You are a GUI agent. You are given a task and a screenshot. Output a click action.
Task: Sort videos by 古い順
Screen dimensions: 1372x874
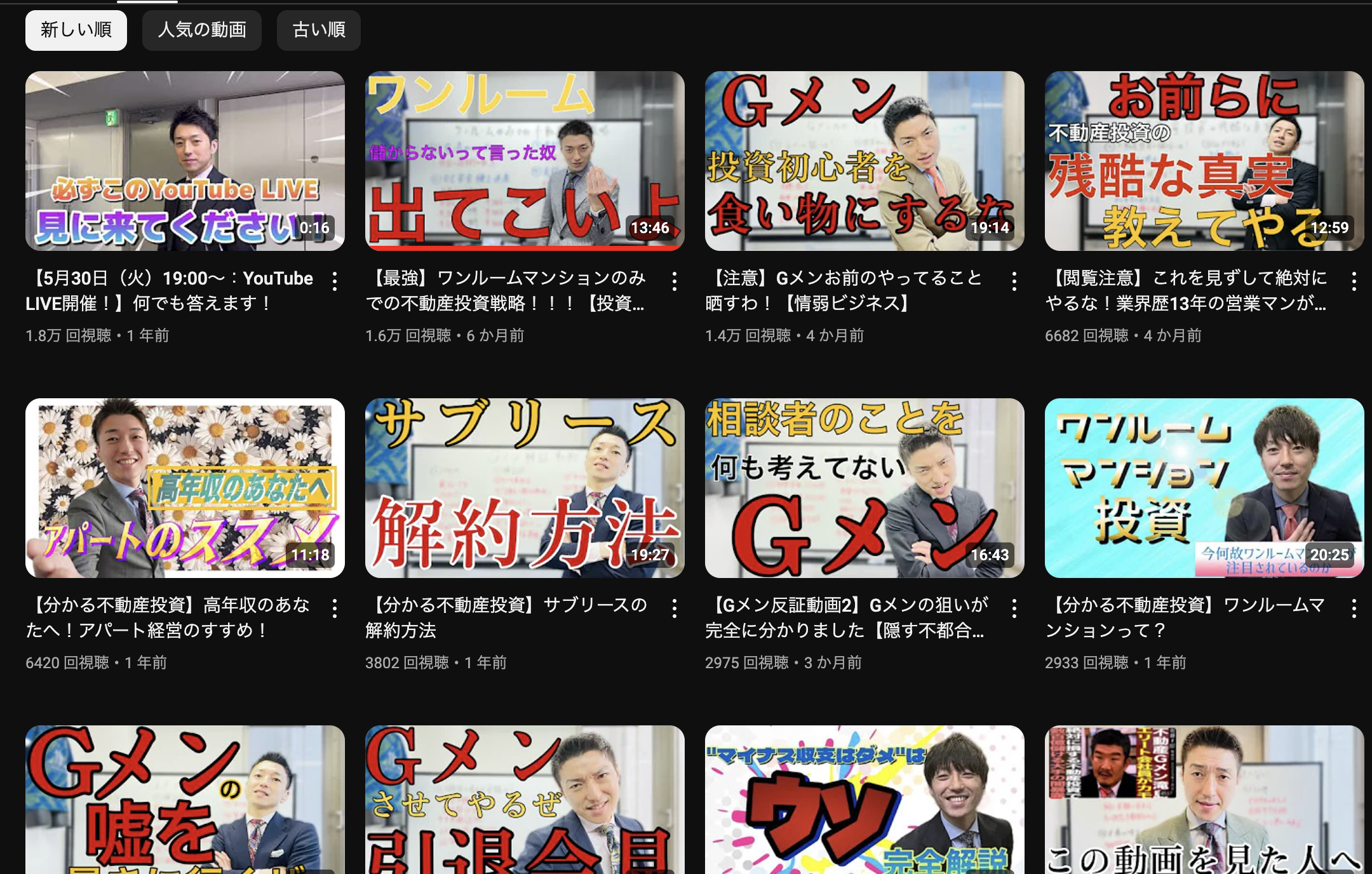(x=318, y=30)
